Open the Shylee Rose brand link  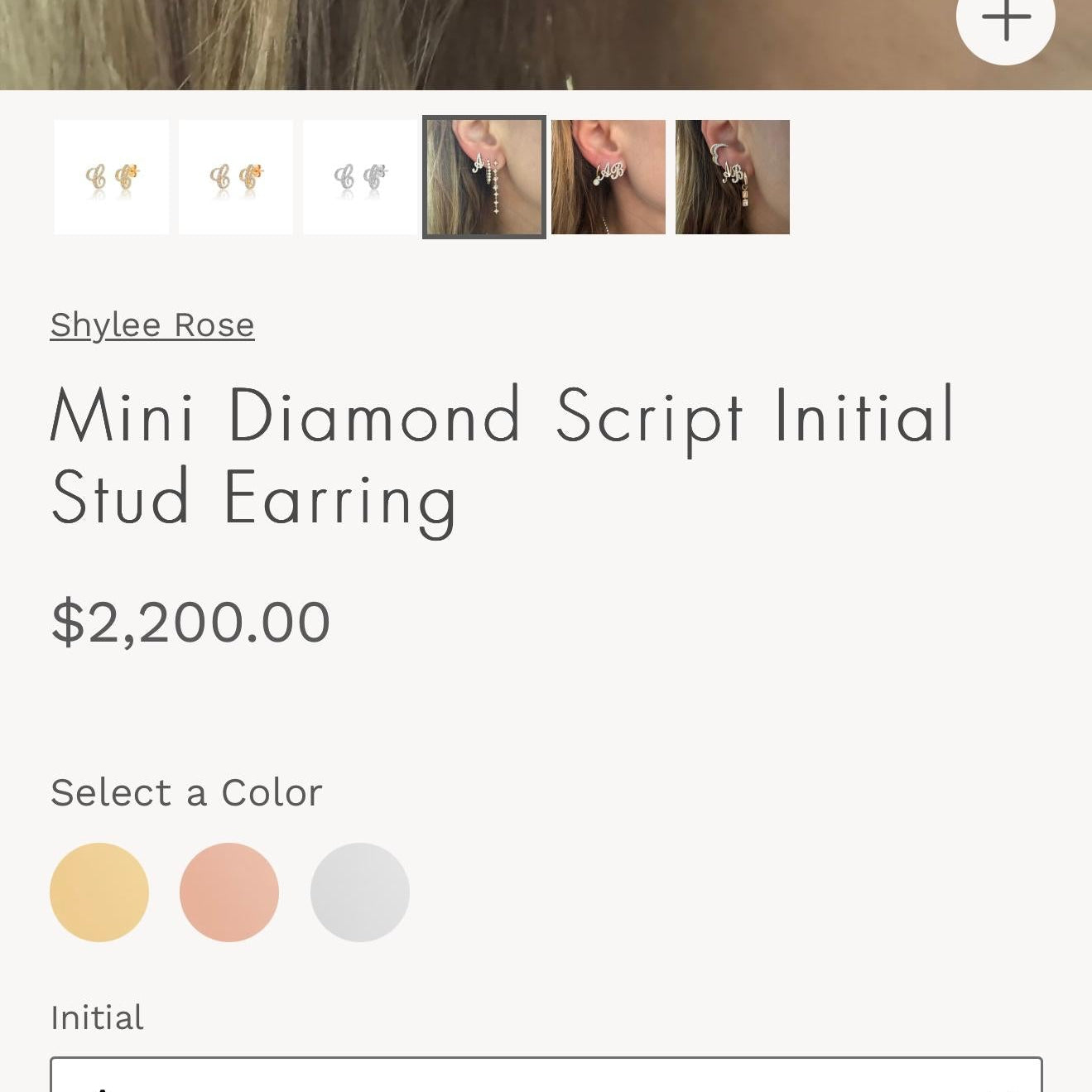[x=152, y=325]
